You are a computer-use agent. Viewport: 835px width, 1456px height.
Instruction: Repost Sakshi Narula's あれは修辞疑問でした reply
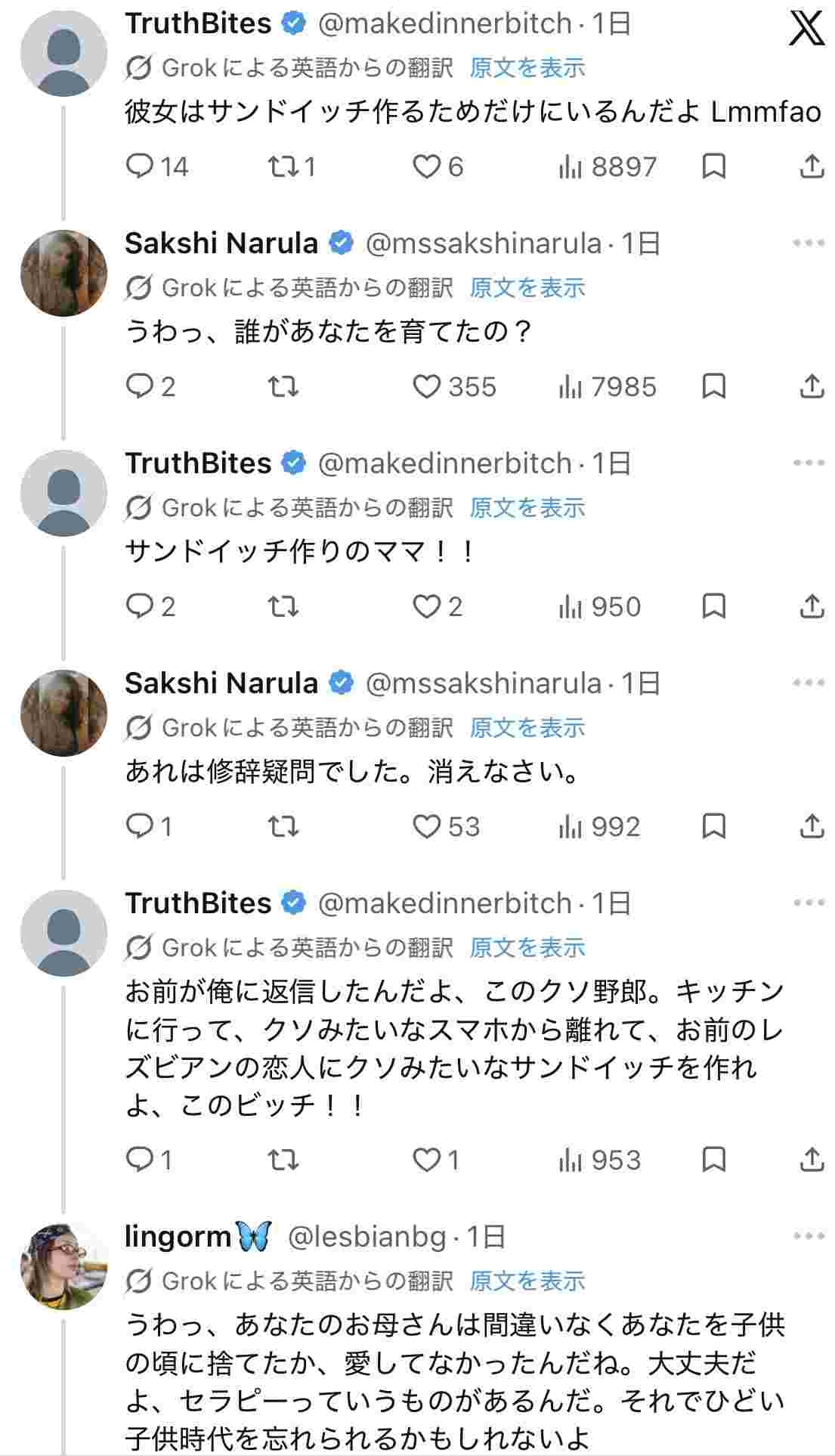(x=283, y=826)
